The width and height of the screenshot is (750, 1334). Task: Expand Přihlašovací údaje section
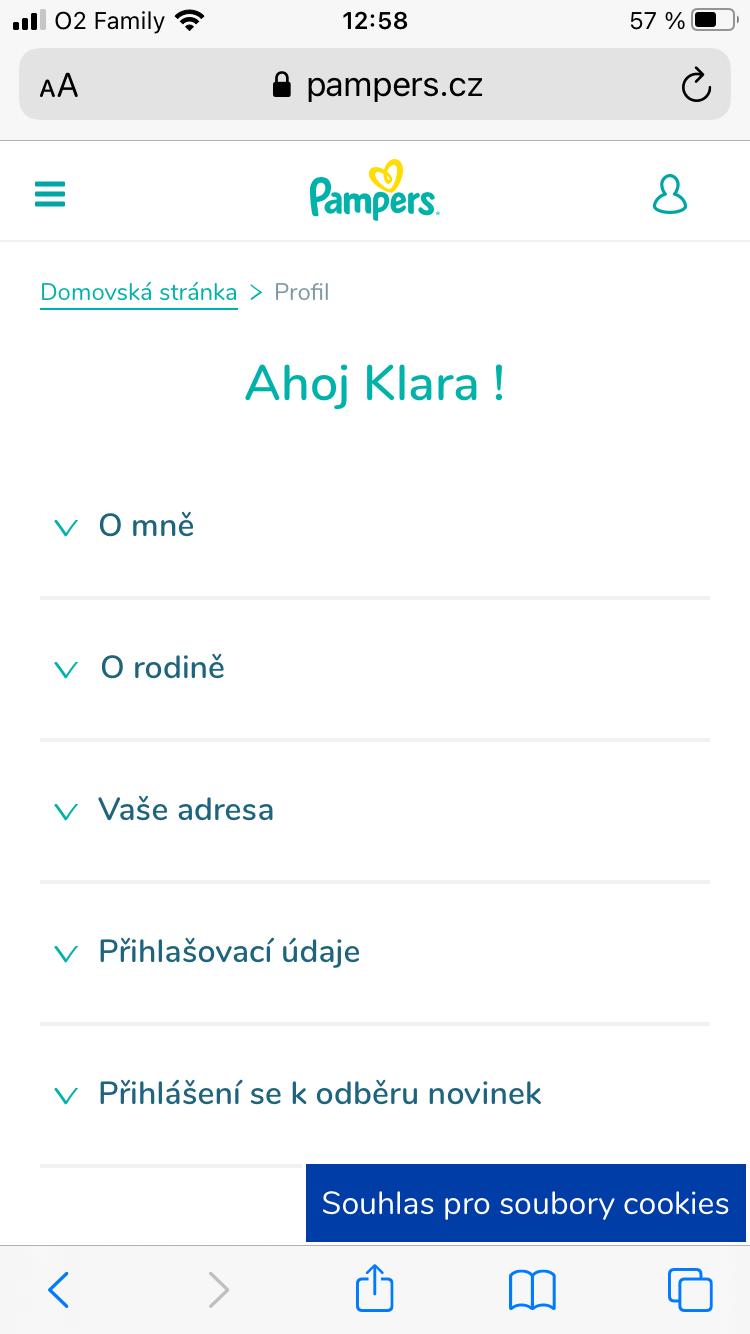click(x=228, y=952)
